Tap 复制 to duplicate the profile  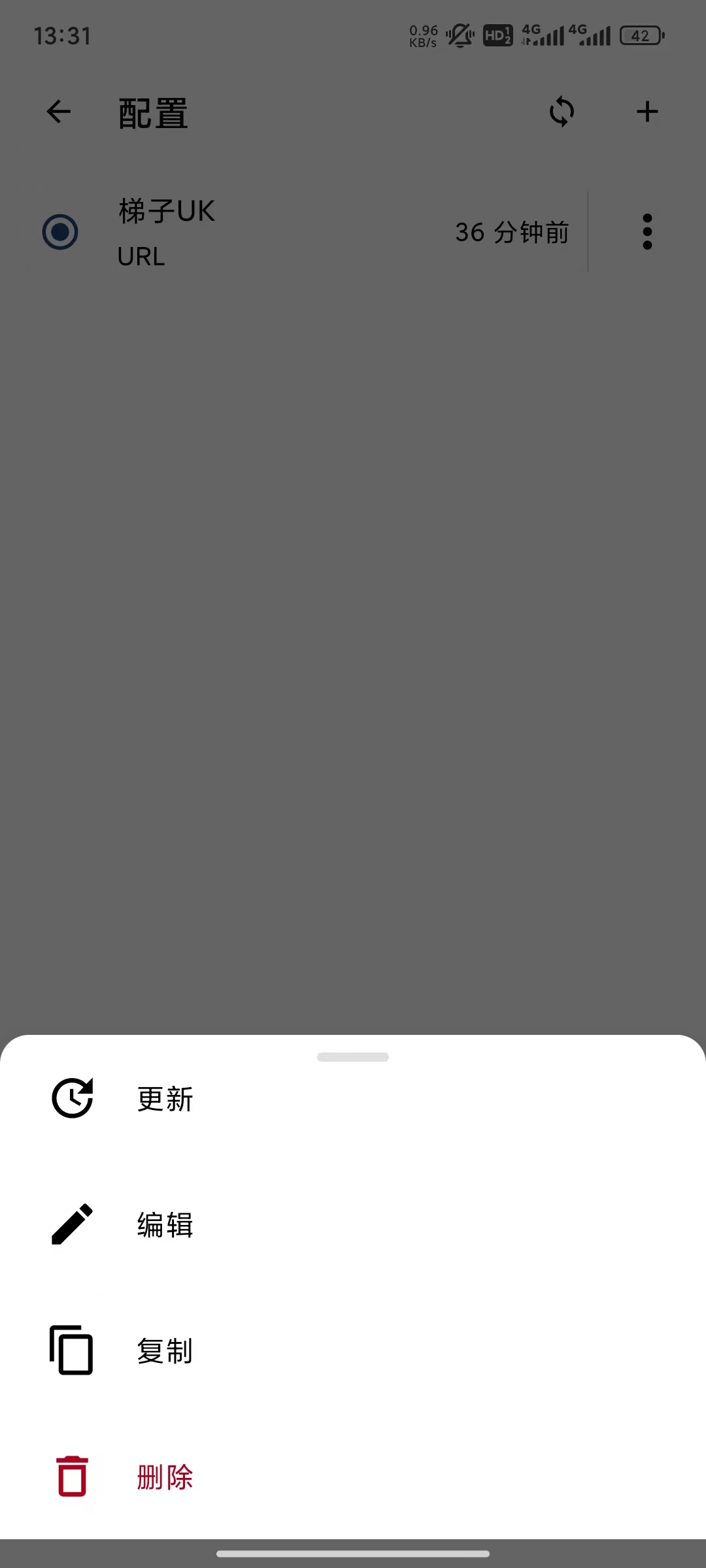coord(353,1350)
